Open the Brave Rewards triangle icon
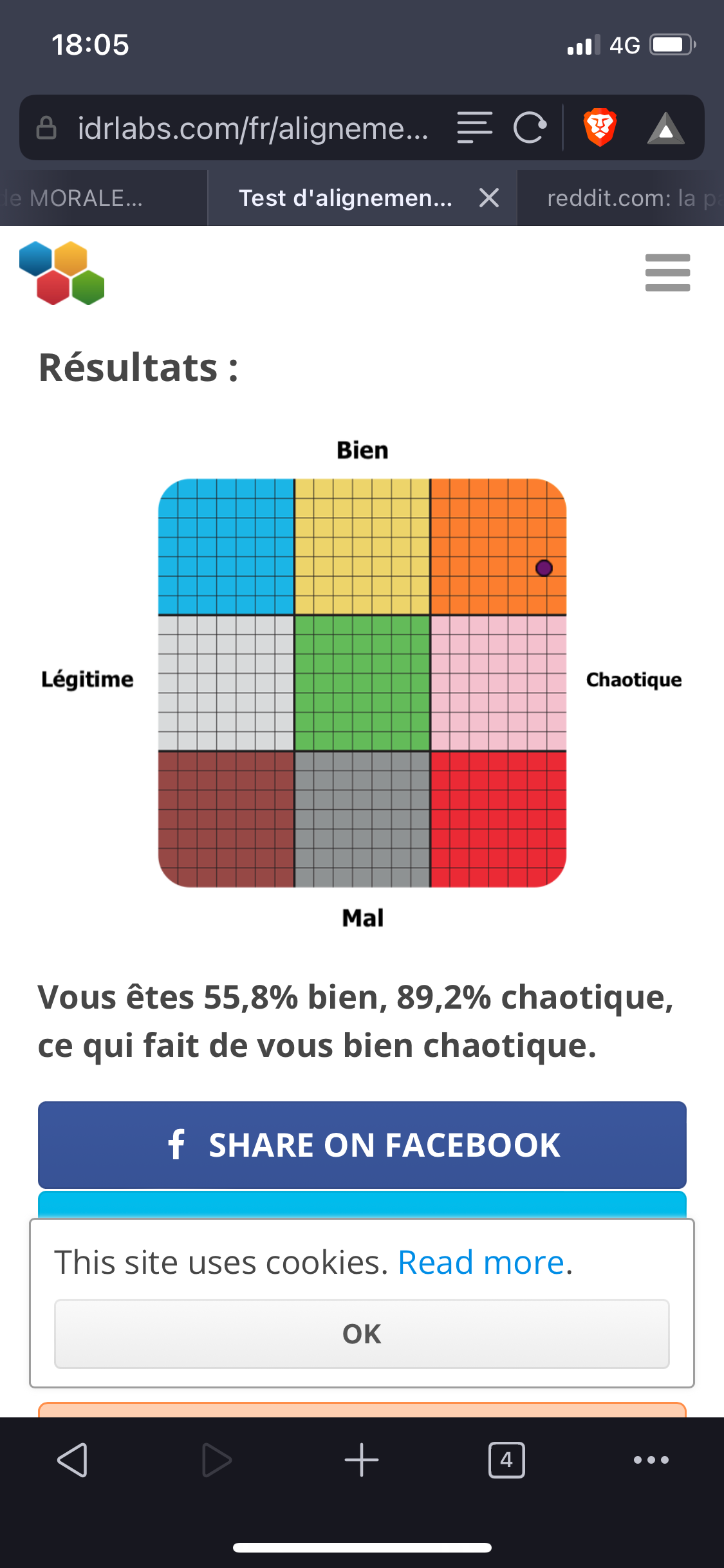 [665, 128]
